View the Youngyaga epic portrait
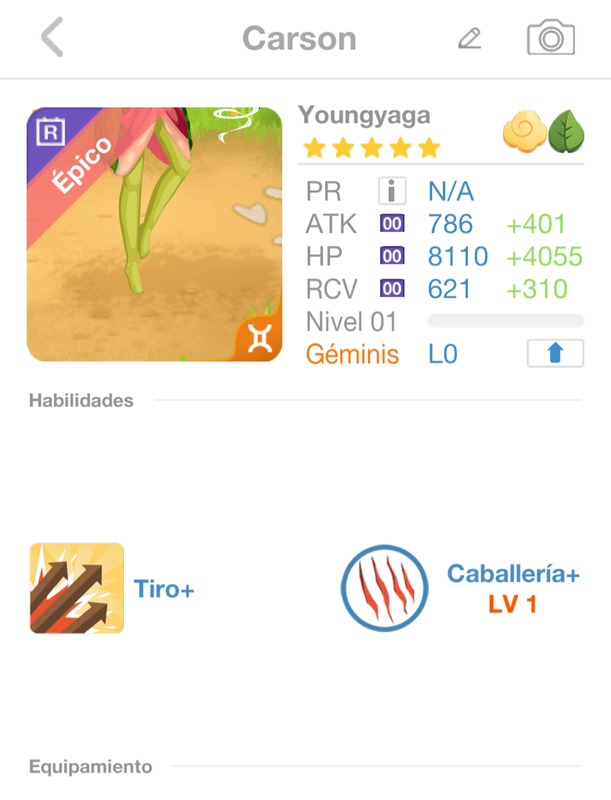This screenshot has width=611, height=800. tap(155, 234)
